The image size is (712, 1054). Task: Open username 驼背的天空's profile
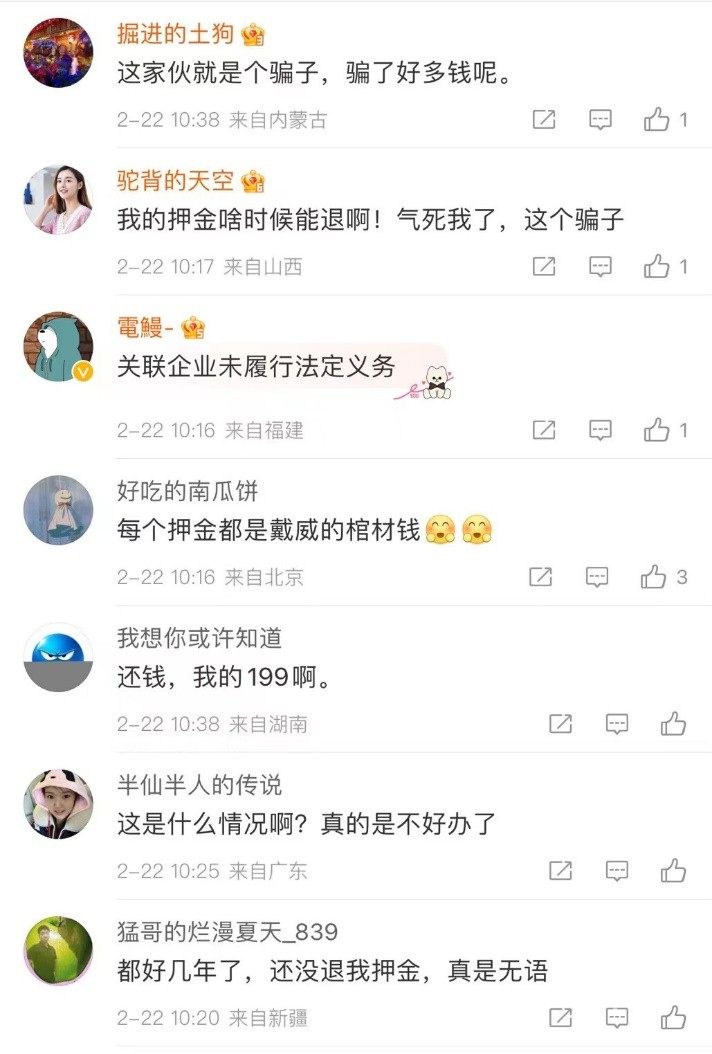coord(175,181)
